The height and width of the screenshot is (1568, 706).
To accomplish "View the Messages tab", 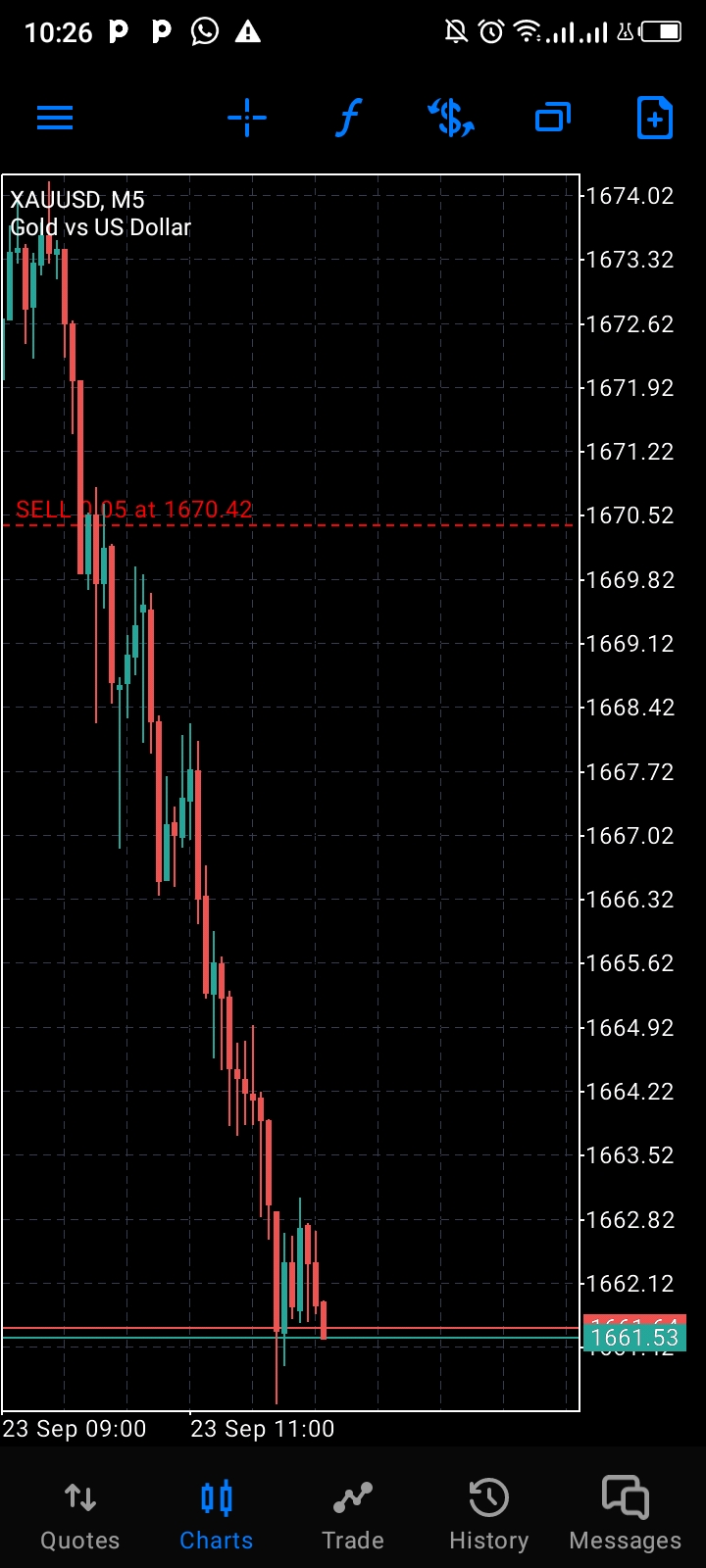I will 626,1516.
